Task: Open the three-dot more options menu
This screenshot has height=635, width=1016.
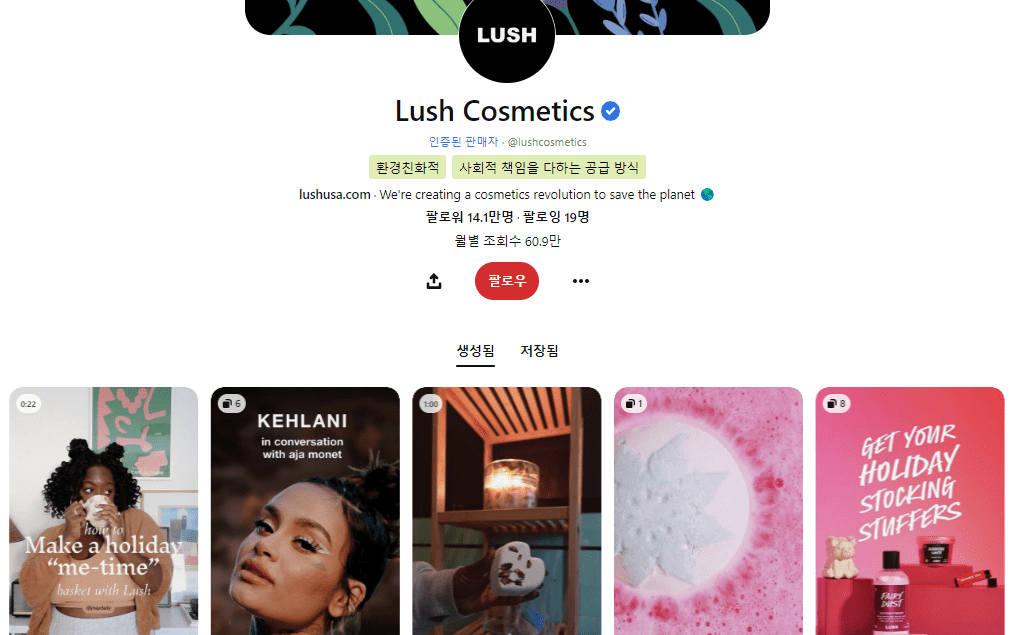Action: tap(581, 281)
